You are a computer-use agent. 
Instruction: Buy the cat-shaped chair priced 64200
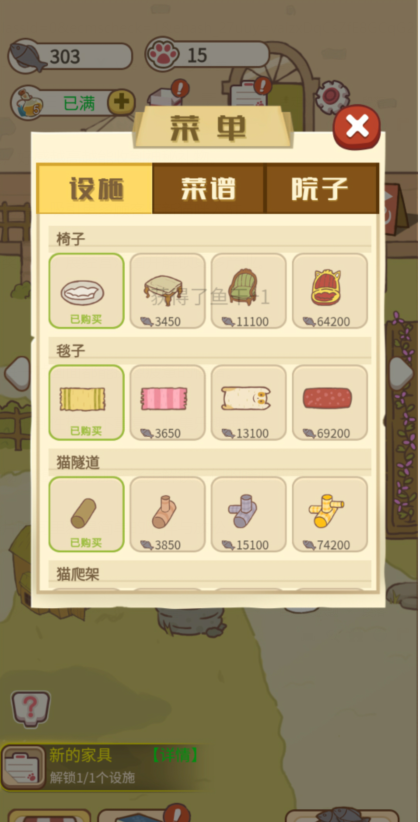[x=330, y=291]
